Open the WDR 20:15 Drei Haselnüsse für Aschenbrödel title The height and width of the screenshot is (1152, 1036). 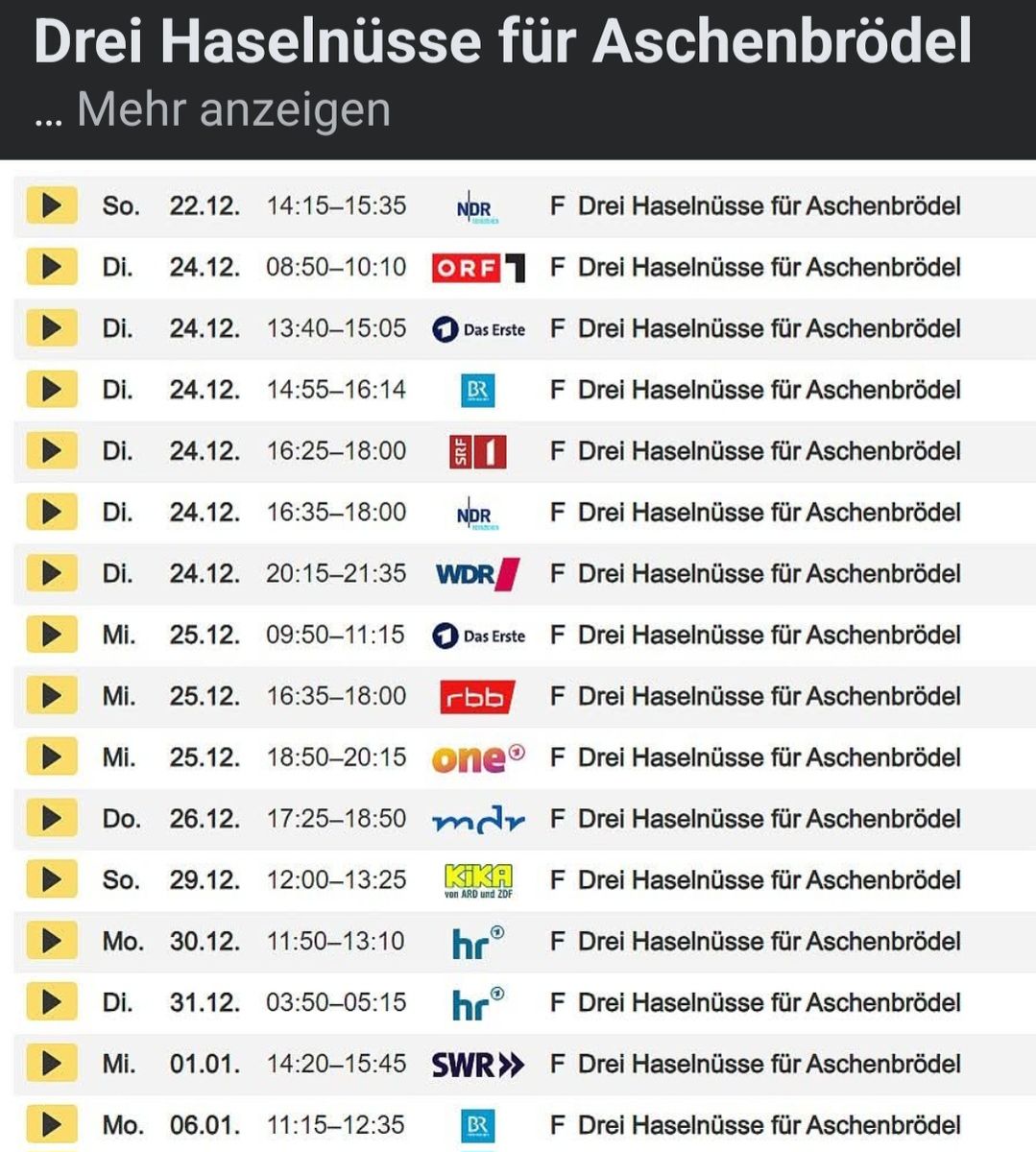pyautogui.click(x=768, y=573)
